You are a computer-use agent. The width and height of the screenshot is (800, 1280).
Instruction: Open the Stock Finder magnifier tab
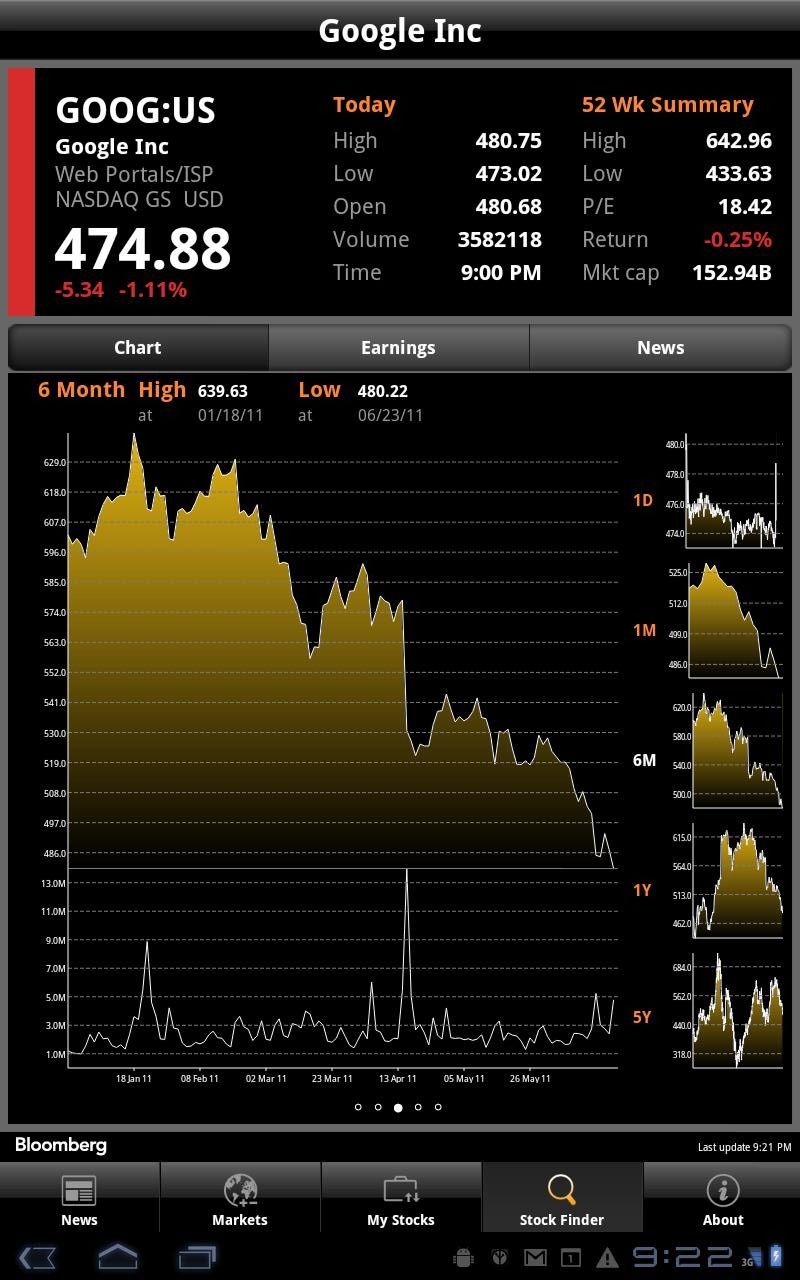click(561, 1197)
